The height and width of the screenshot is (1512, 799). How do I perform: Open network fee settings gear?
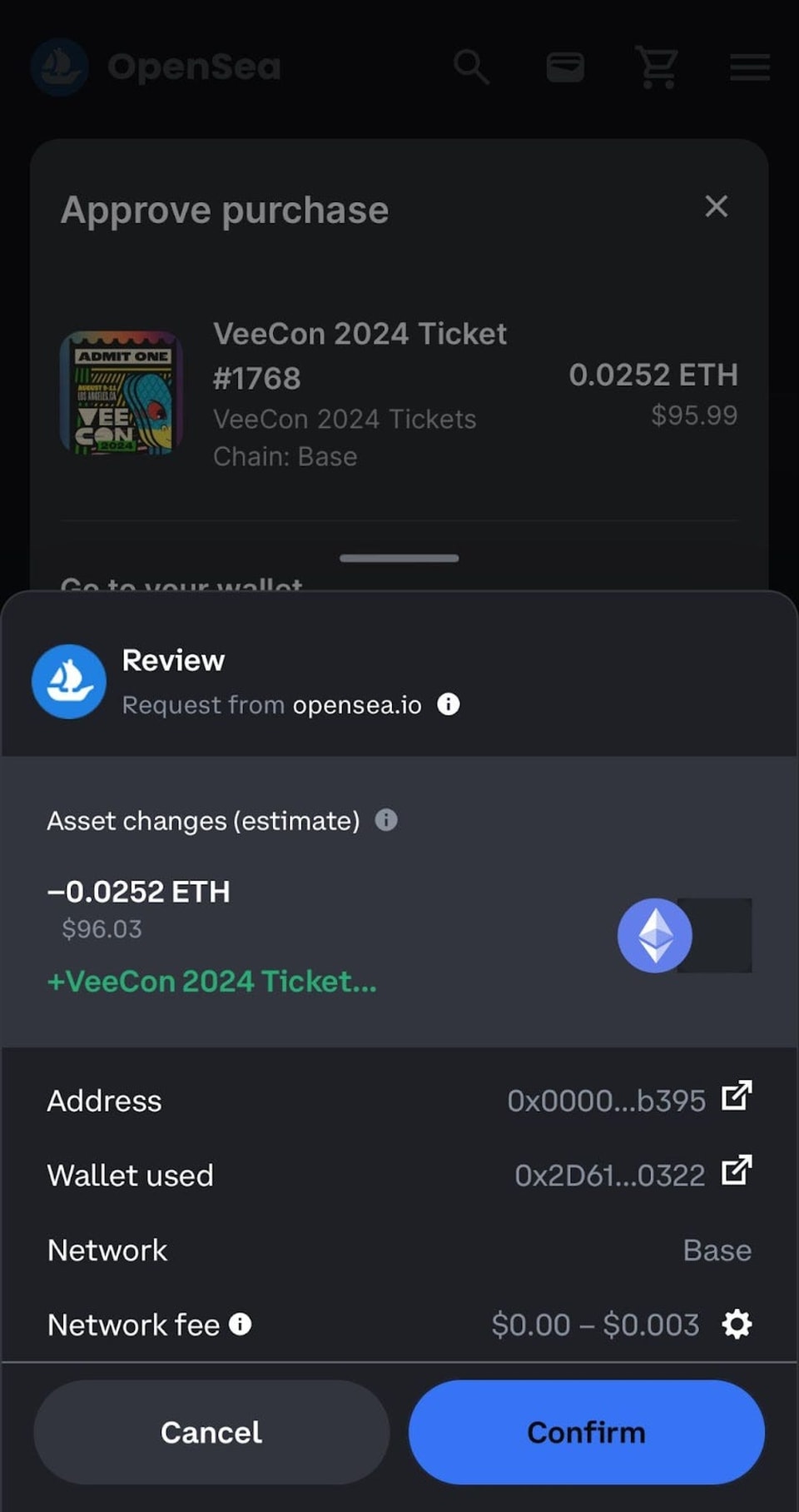(737, 1324)
